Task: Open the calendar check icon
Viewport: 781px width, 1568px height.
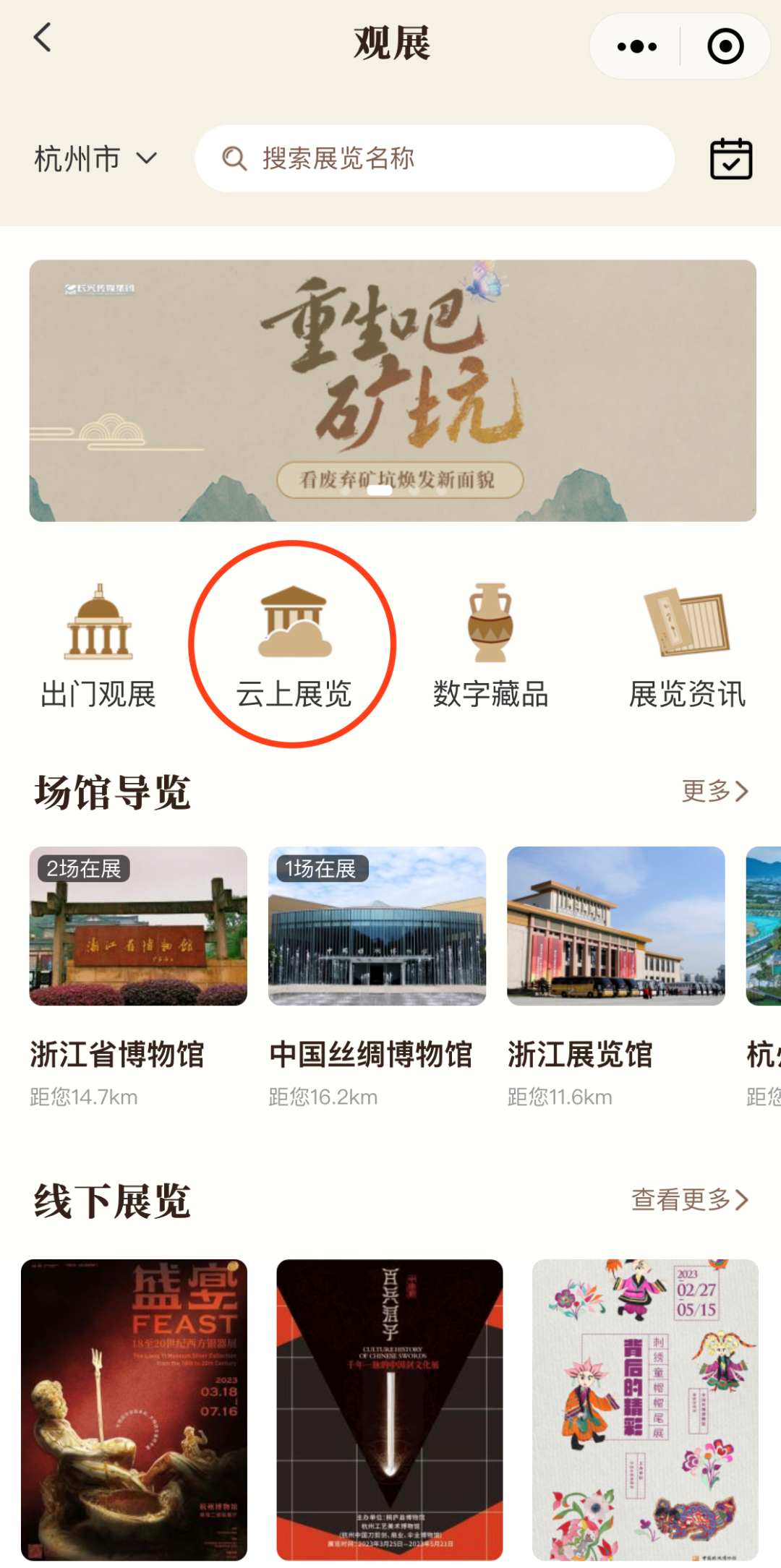Action: (x=731, y=159)
